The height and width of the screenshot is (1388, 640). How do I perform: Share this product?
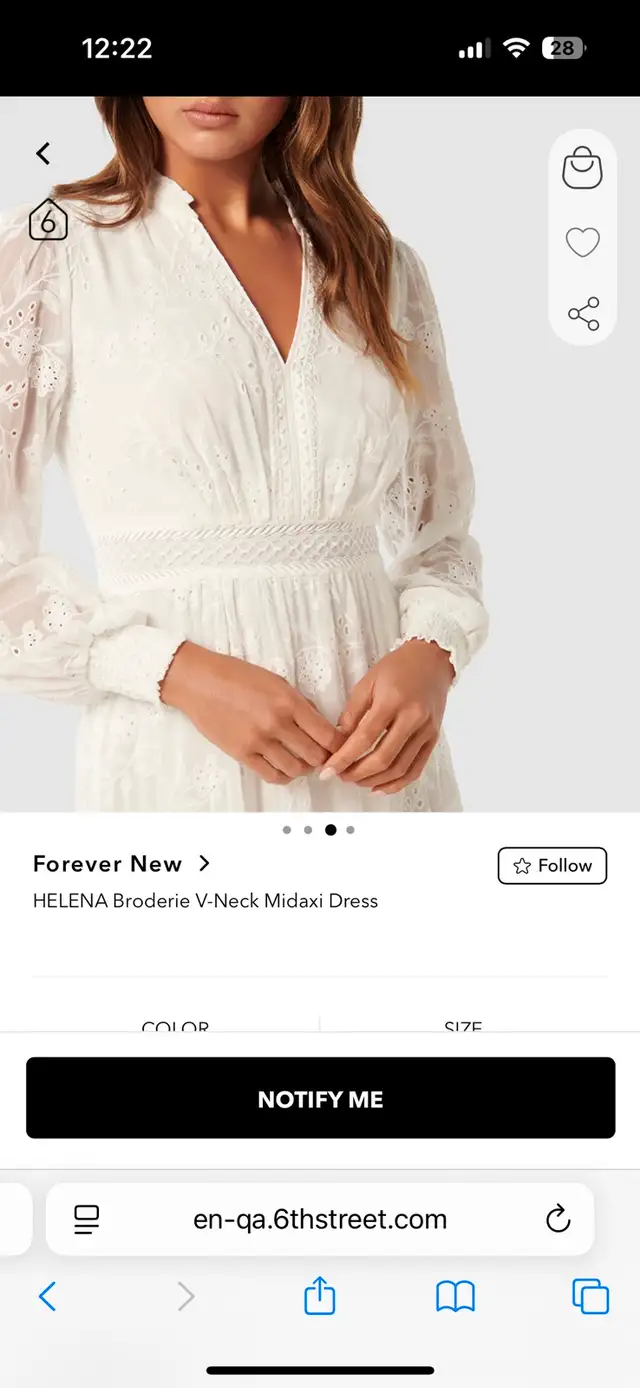[583, 313]
